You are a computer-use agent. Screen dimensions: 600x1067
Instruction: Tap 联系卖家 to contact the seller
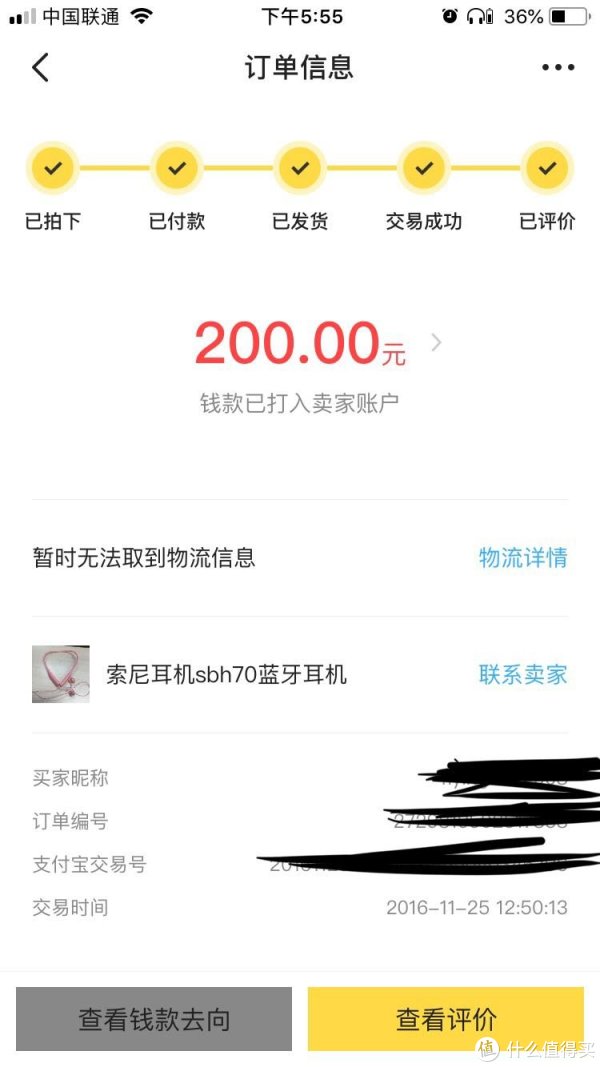click(x=522, y=674)
